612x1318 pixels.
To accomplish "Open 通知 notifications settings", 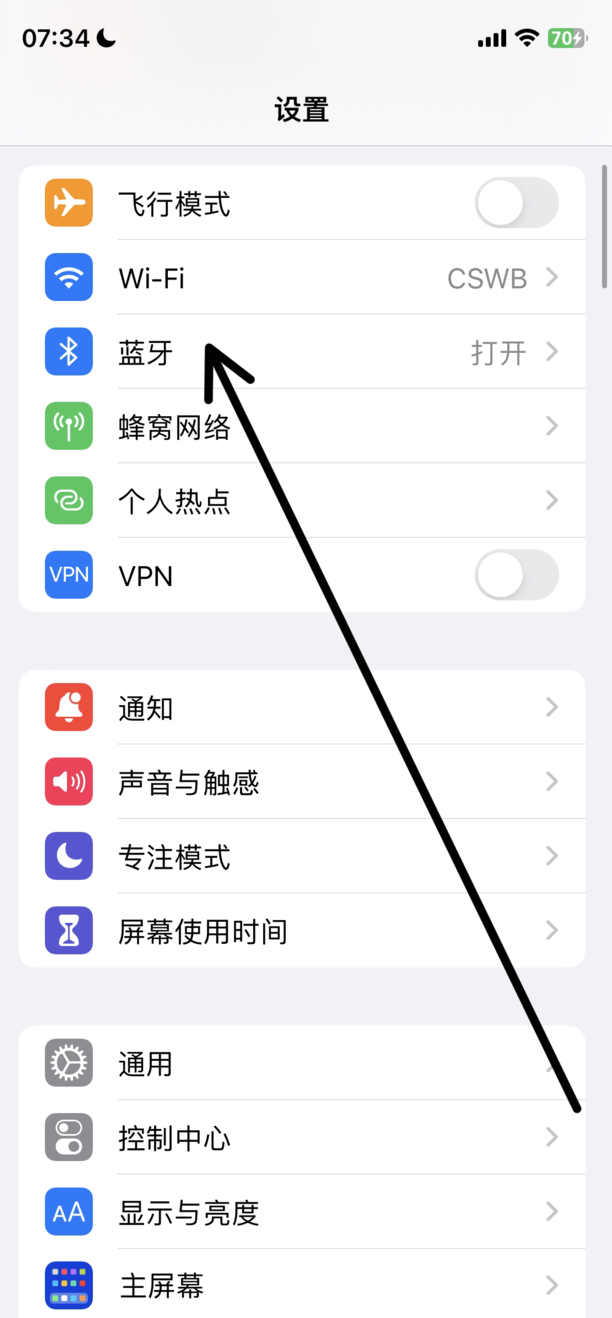I will [x=302, y=708].
